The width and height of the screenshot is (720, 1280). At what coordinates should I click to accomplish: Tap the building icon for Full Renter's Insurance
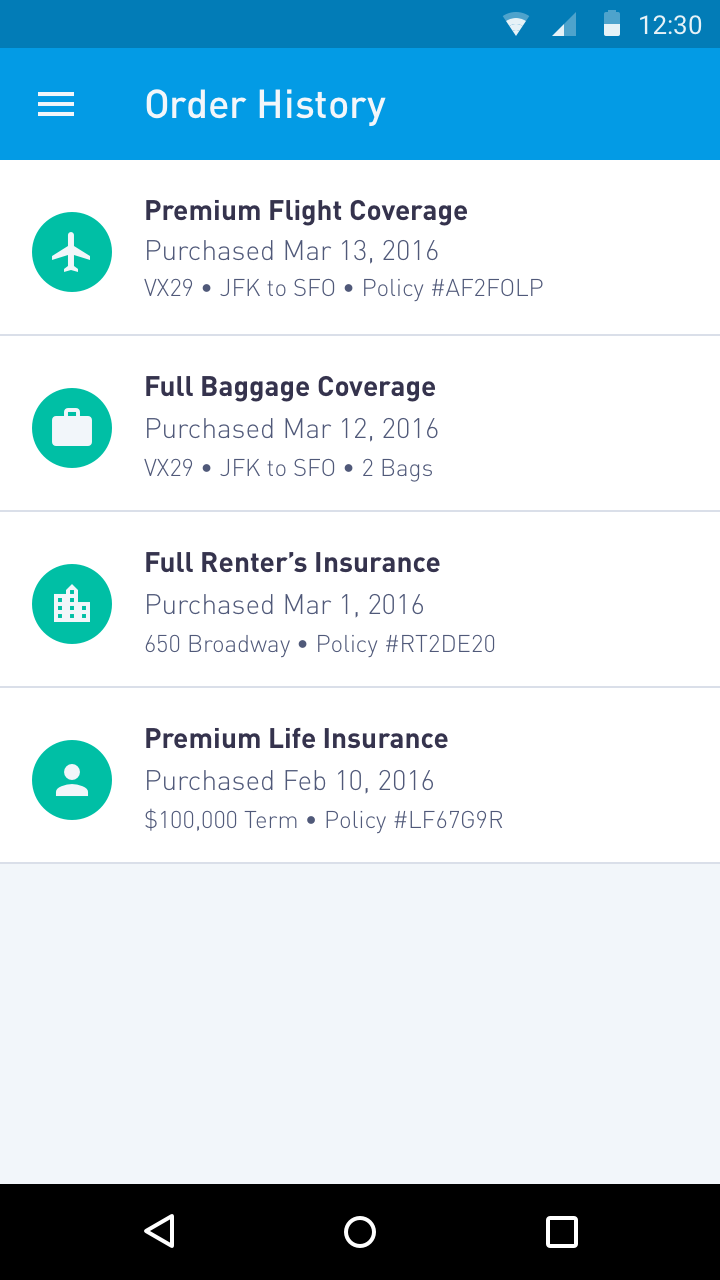pyautogui.click(x=71, y=604)
